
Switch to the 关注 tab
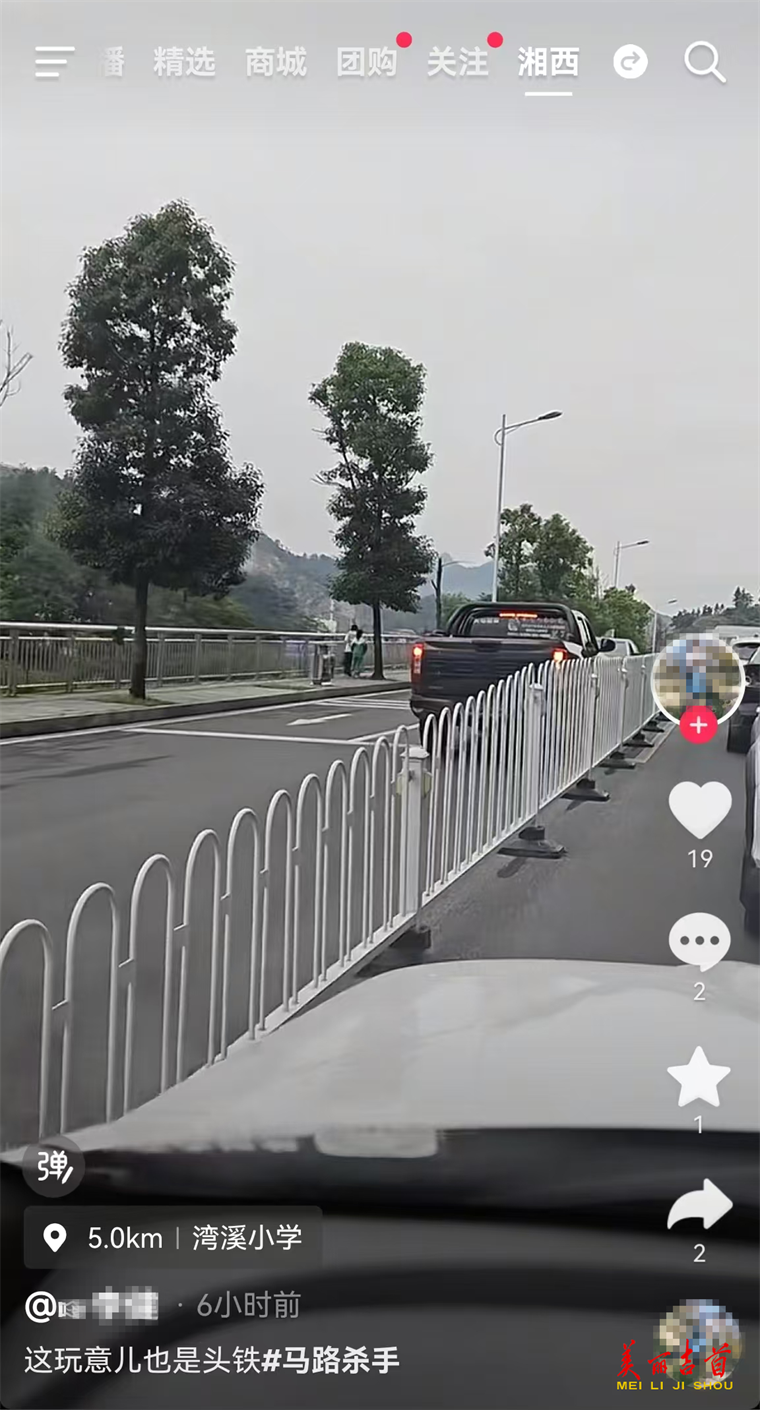coord(458,62)
